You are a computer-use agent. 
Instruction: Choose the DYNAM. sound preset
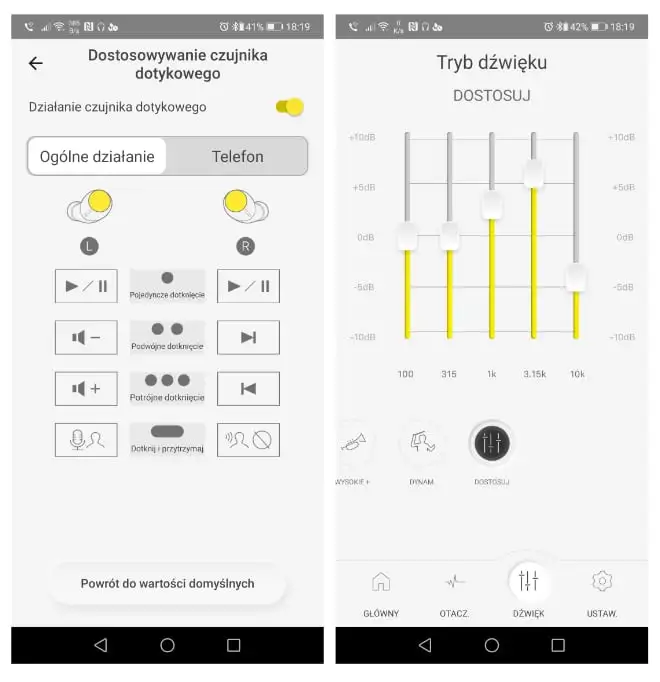pos(421,443)
